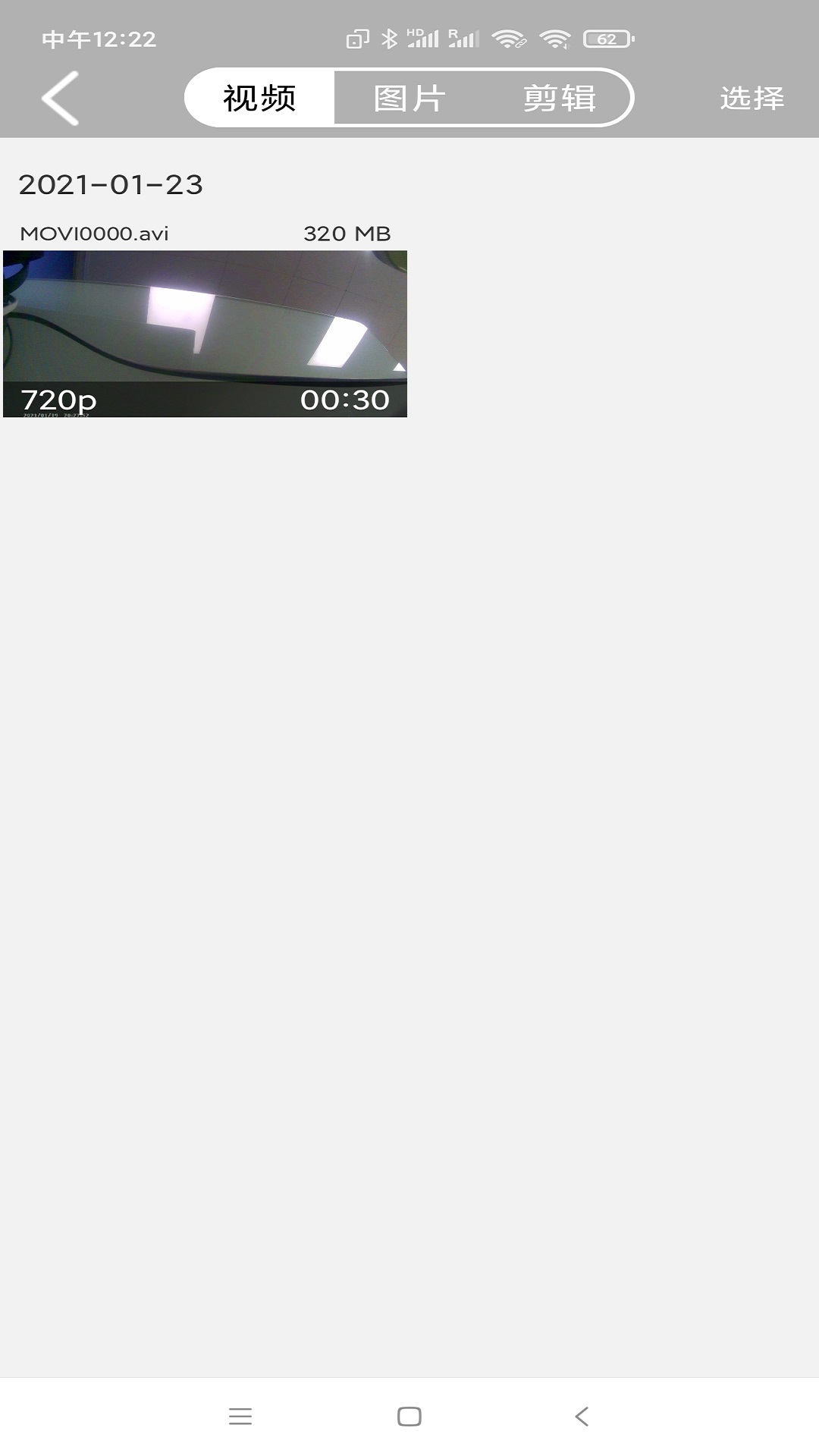Go back using the top-left arrow
The image size is (819, 1456).
tap(60, 98)
